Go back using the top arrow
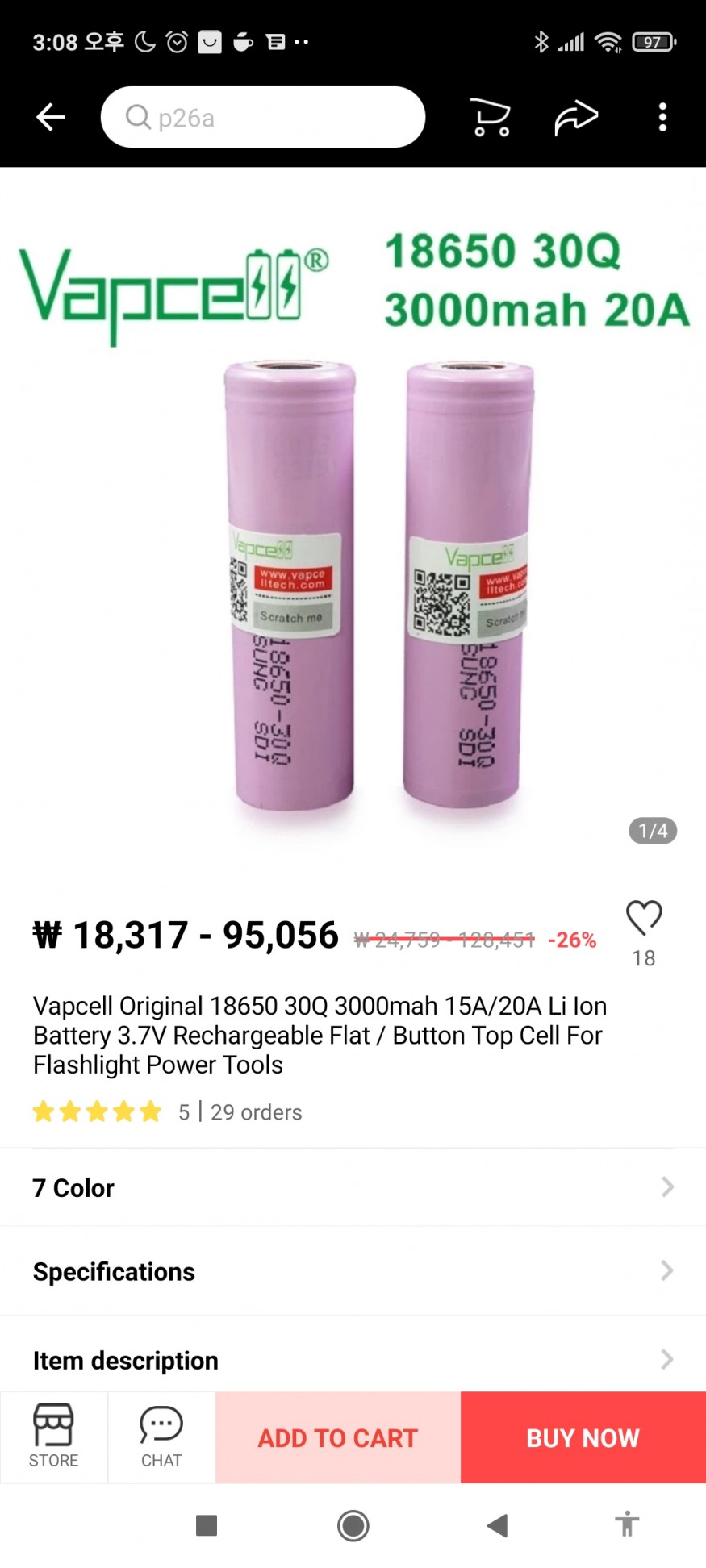This screenshot has height=1568, width=706. pos(50,118)
